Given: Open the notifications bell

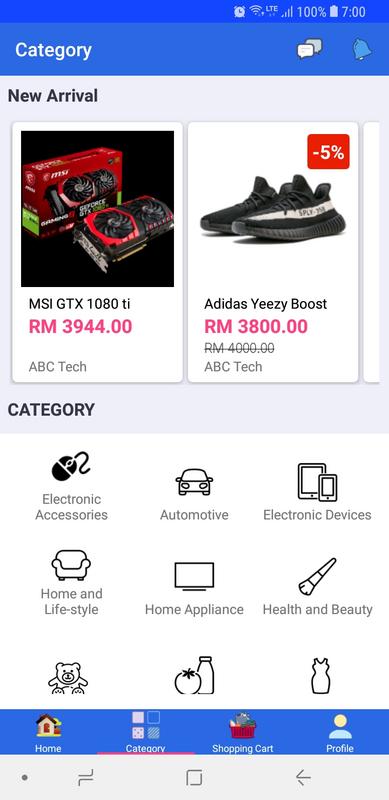Looking at the screenshot, I should [x=362, y=49].
